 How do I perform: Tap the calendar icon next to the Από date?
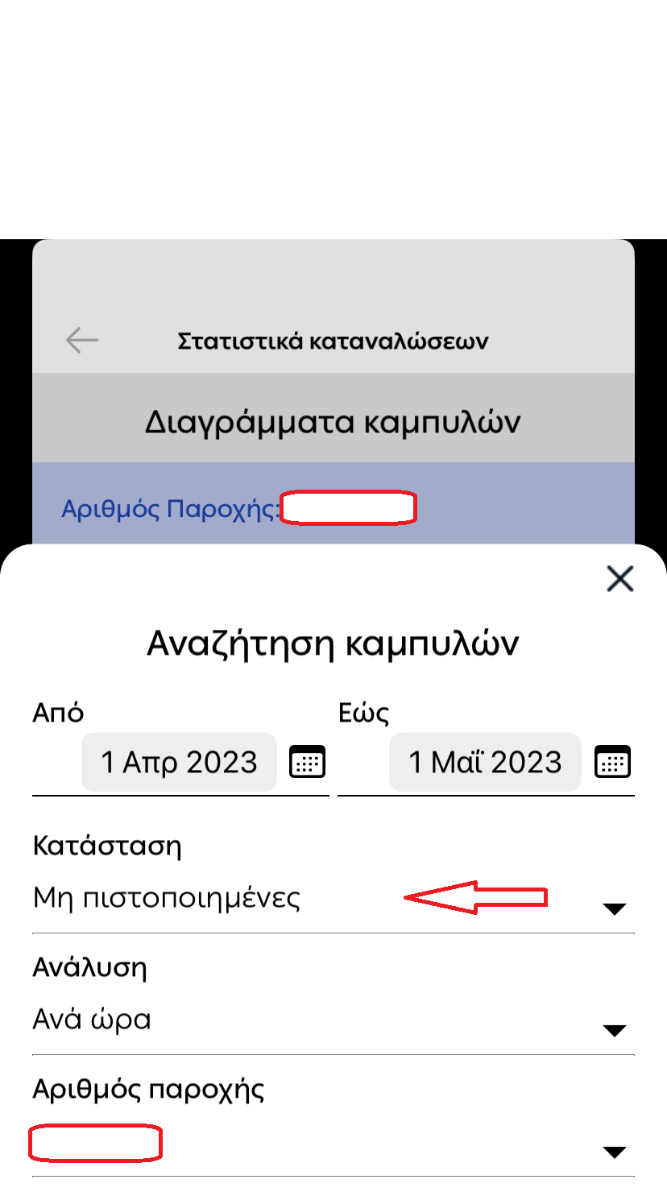(x=307, y=762)
